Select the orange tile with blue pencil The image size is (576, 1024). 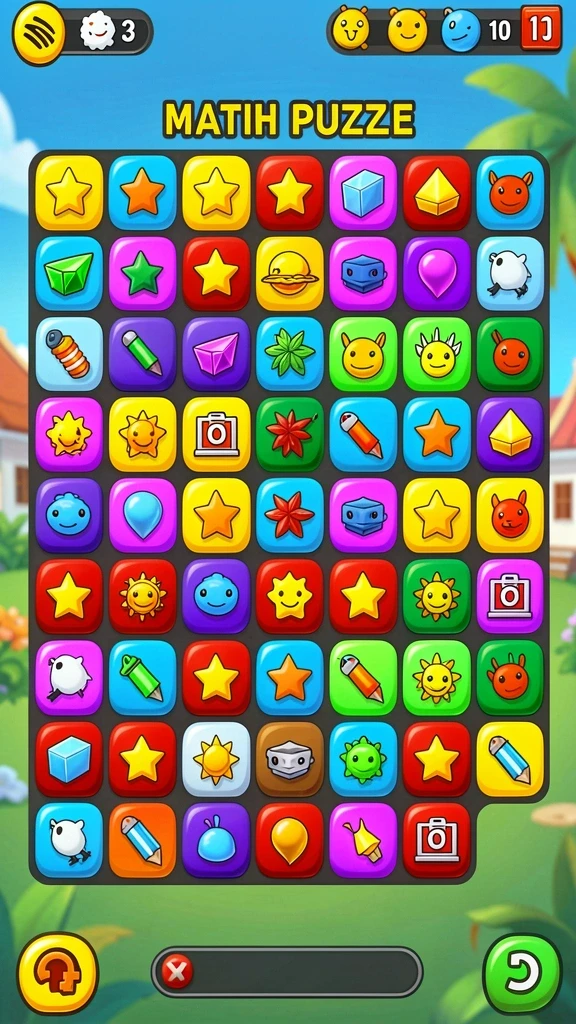[142, 840]
